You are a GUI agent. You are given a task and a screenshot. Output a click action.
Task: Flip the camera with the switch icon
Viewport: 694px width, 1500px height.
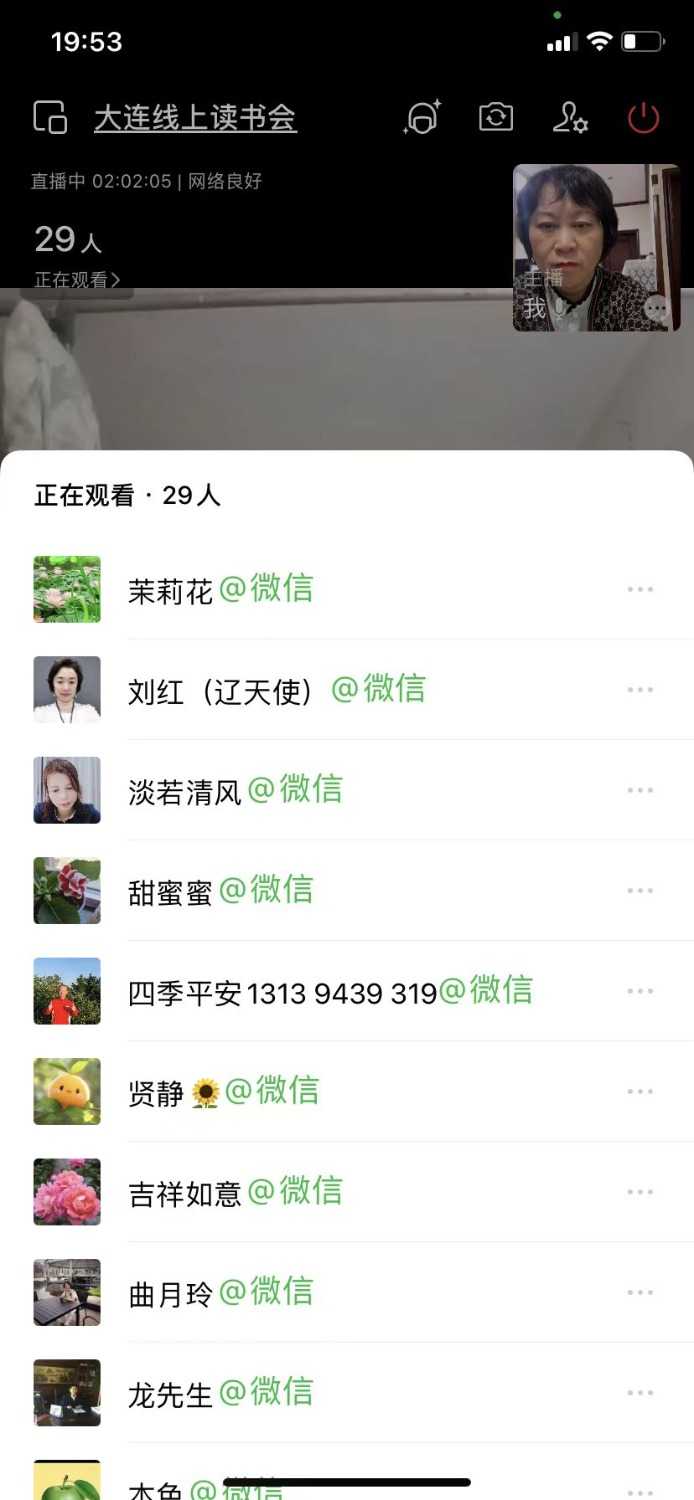(x=496, y=118)
